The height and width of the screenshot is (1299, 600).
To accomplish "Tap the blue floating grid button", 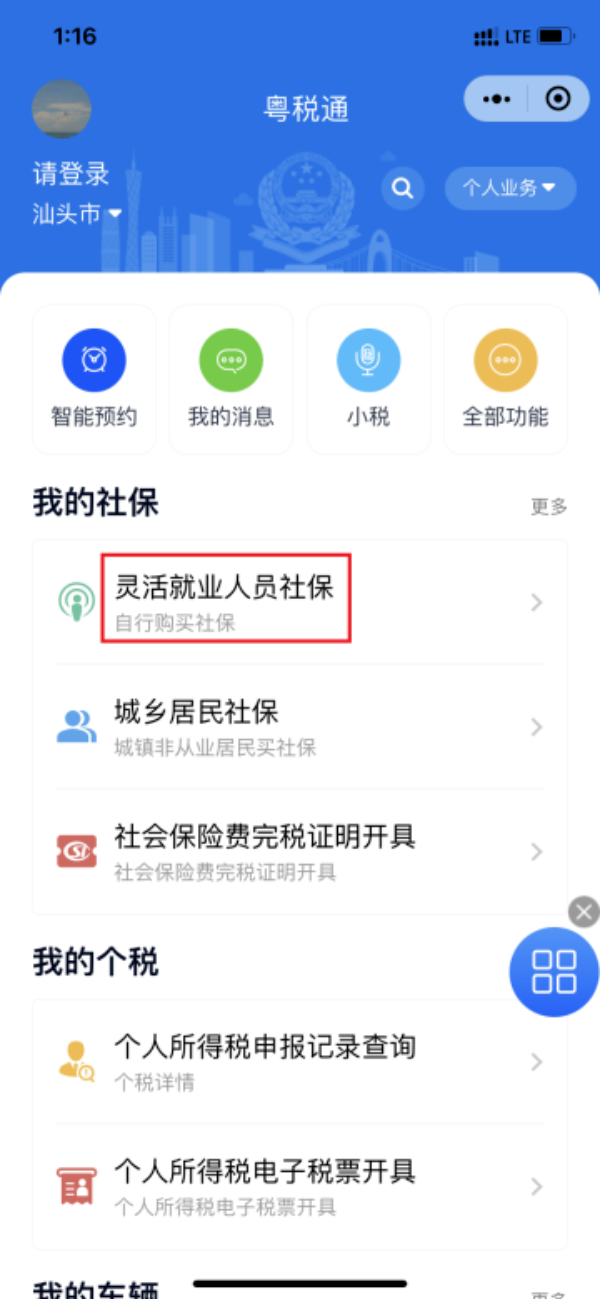I will point(553,971).
